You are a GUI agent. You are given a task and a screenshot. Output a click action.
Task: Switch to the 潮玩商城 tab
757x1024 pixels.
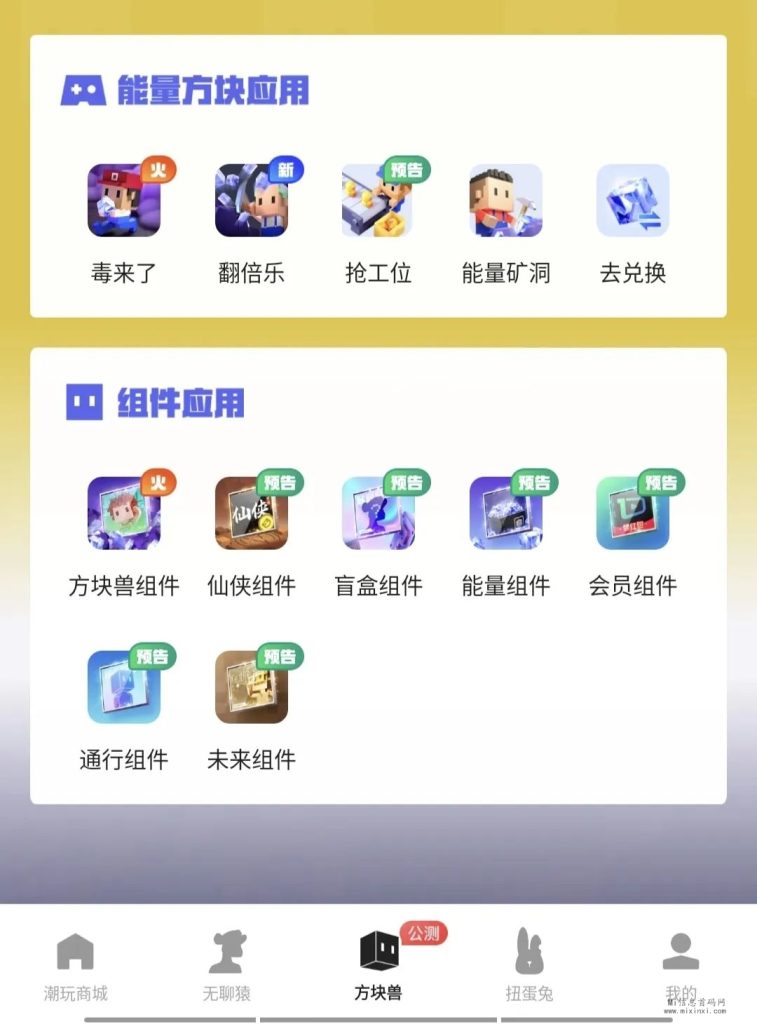click(76, 965)
